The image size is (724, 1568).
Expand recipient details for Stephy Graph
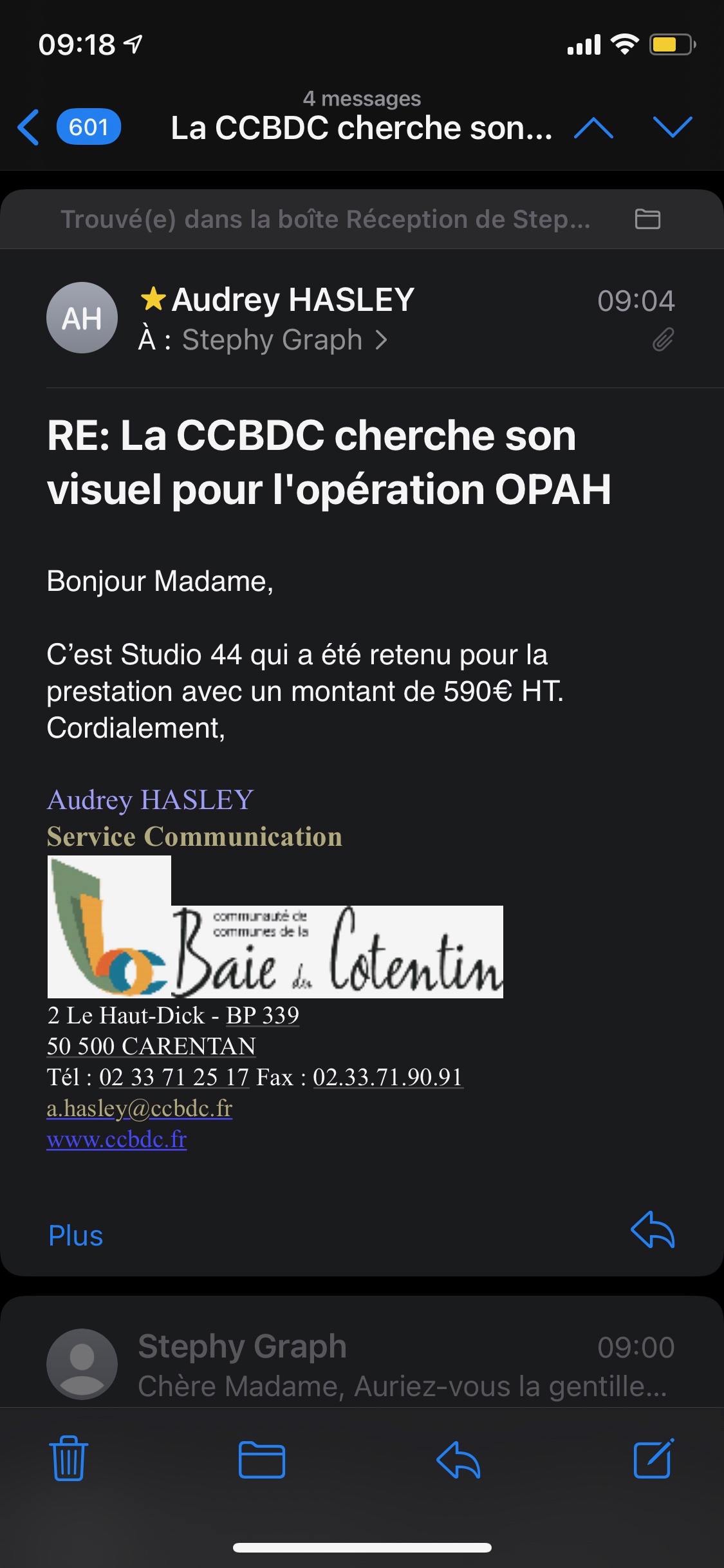pos(283,340)
